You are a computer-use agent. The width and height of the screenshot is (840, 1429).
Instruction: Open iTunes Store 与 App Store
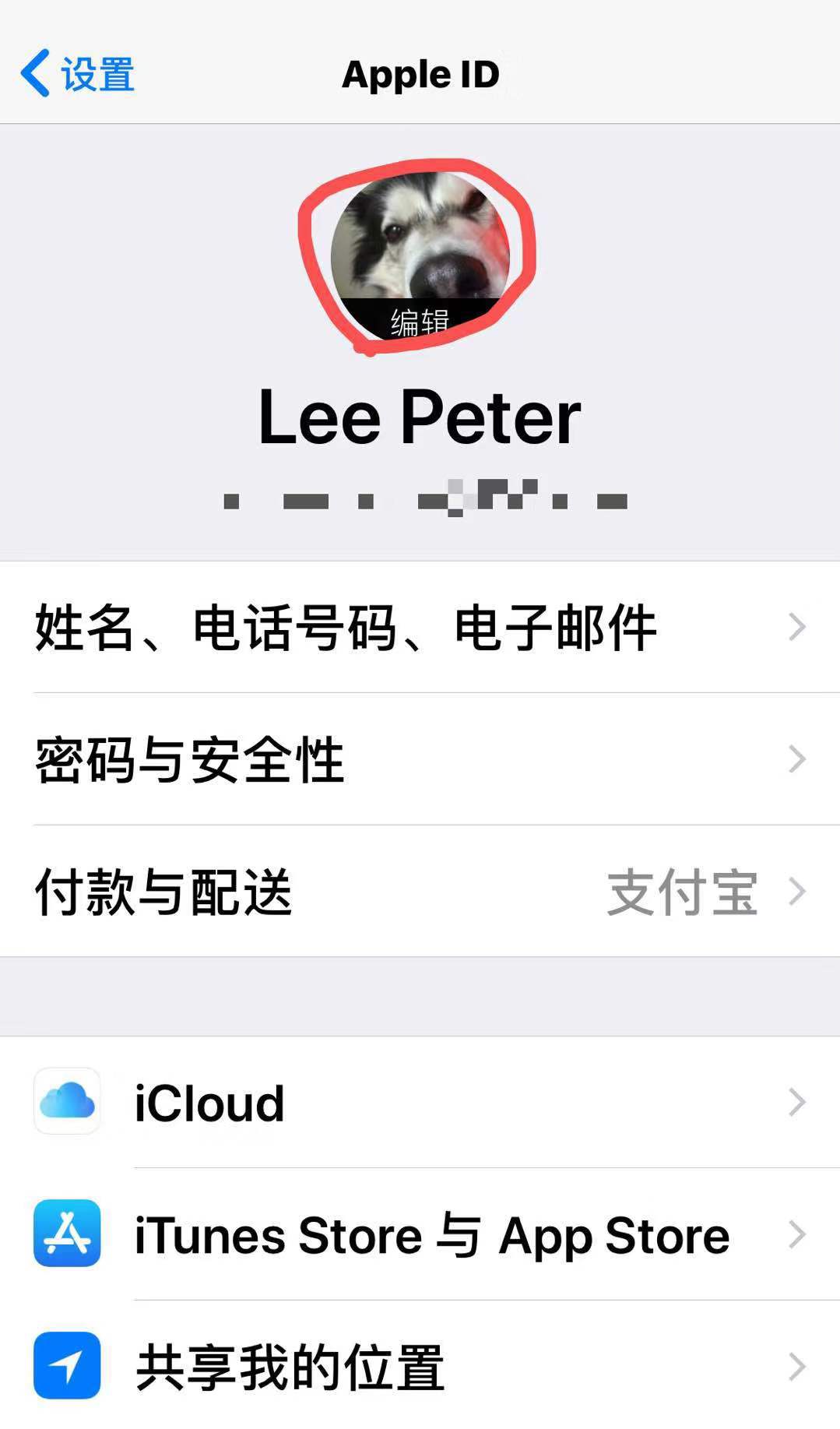pos(420,1234)
